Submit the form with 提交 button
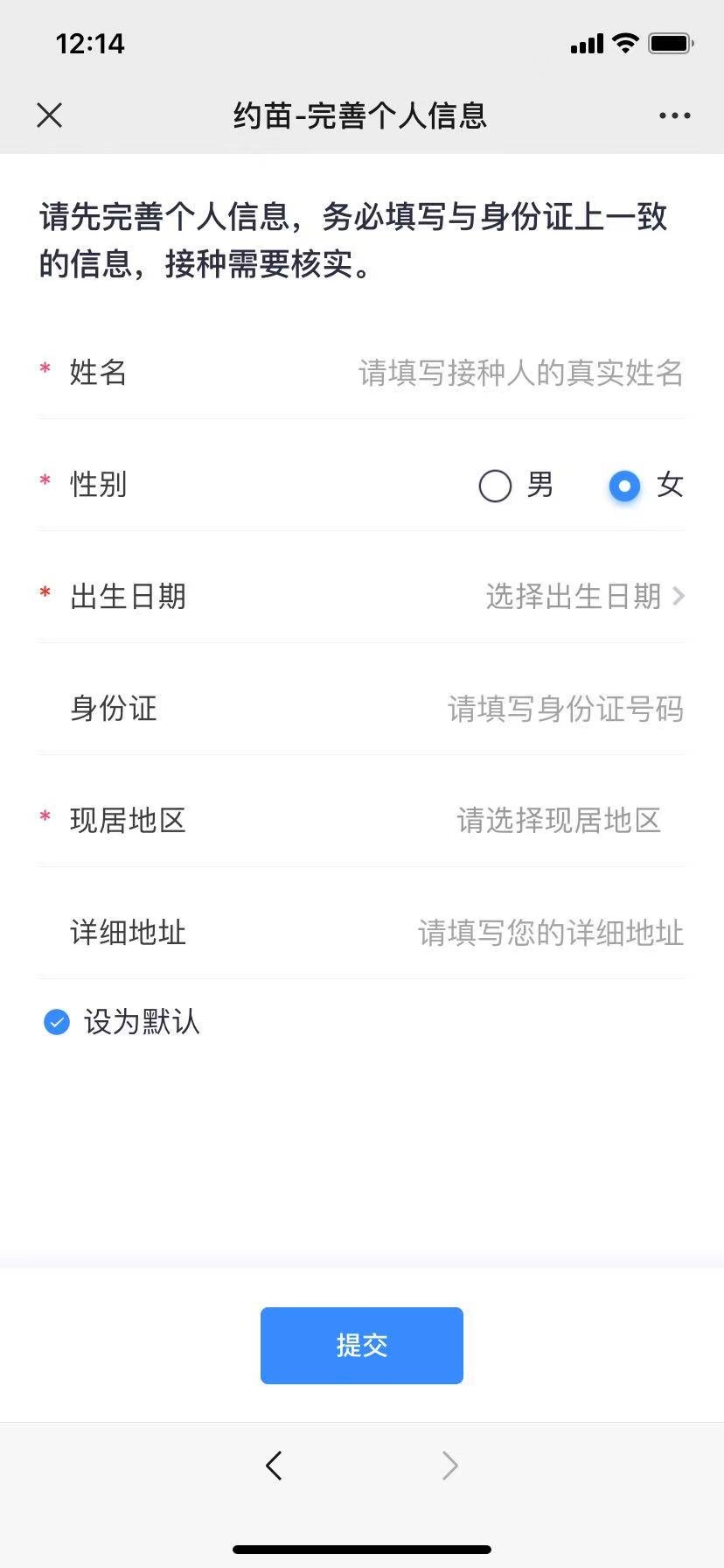Screen dimensions: 724x1568 pyautogui.click(x=361, y=1346)
